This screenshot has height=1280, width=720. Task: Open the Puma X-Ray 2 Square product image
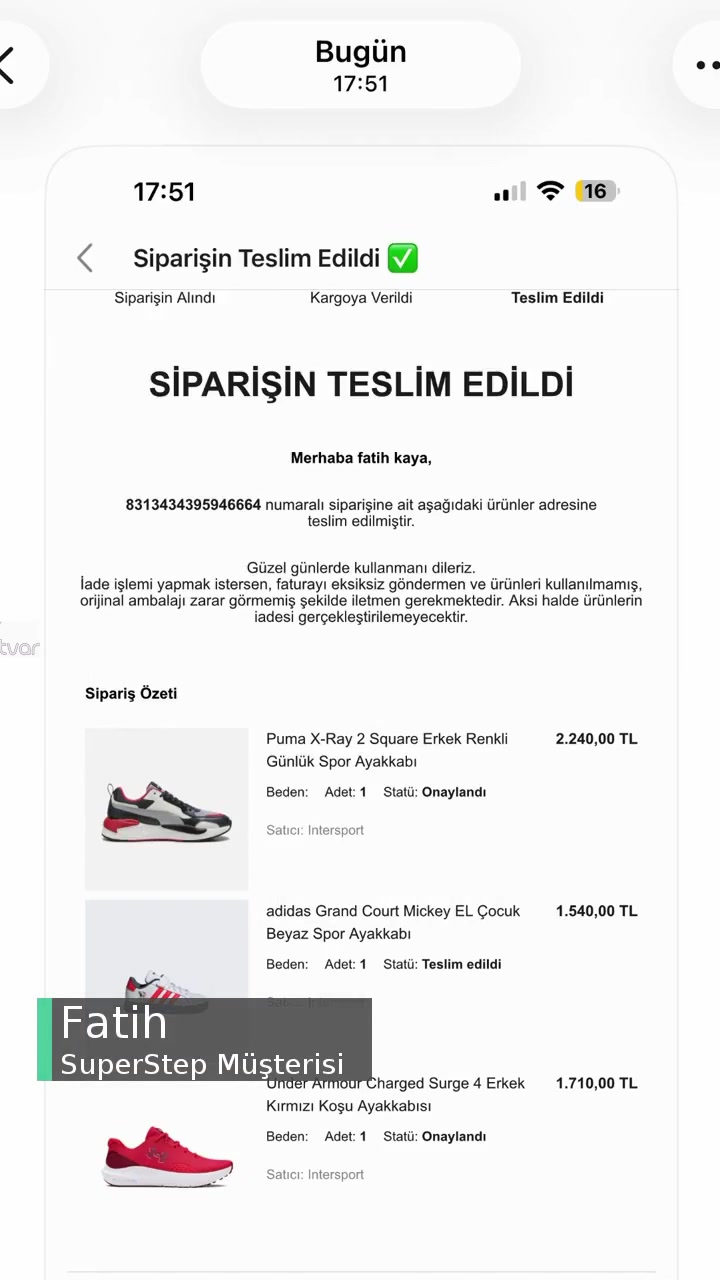(x=166, y=808)
